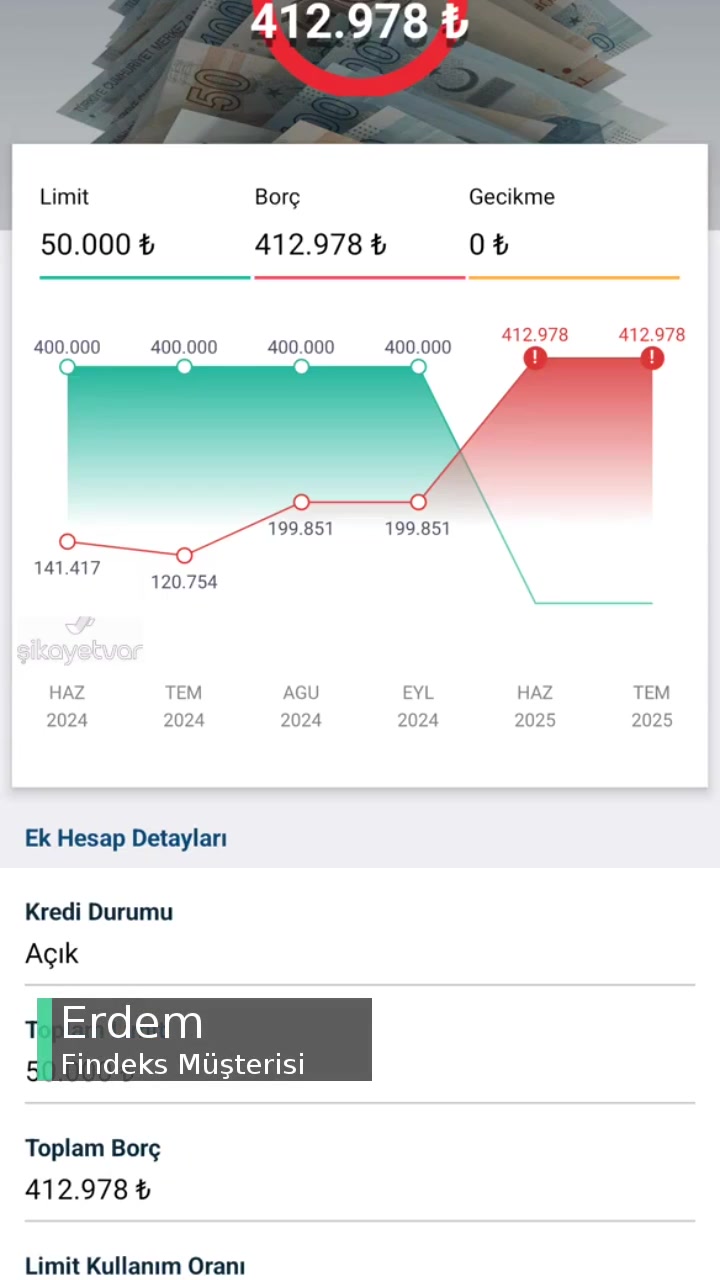Expand the Kredi Durumu detail row
This screenshot has width=720, height=1280.
click(99, 912)
